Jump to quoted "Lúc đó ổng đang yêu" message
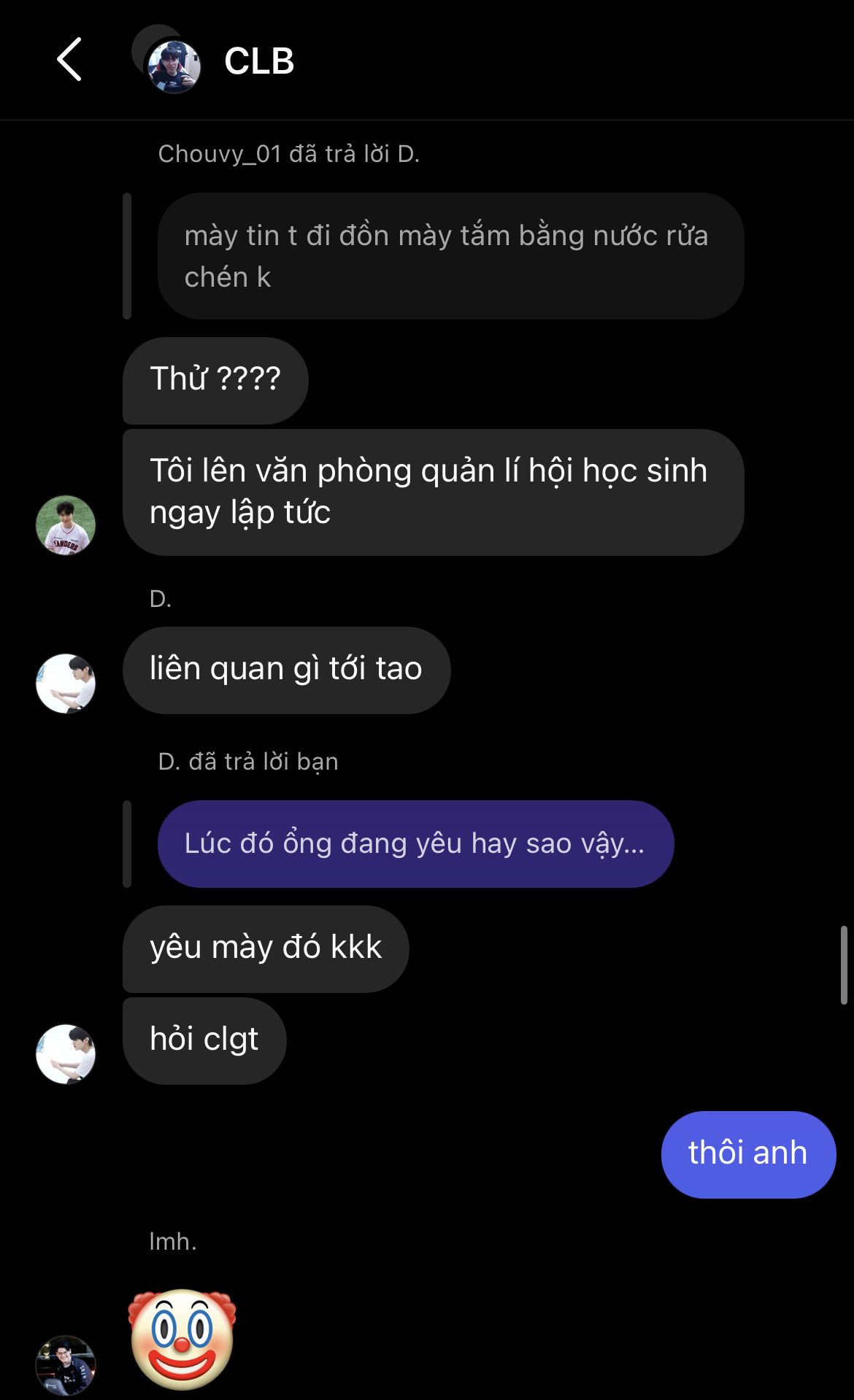The height and width of the screenshot is (1400, 854). click(415, 844)
